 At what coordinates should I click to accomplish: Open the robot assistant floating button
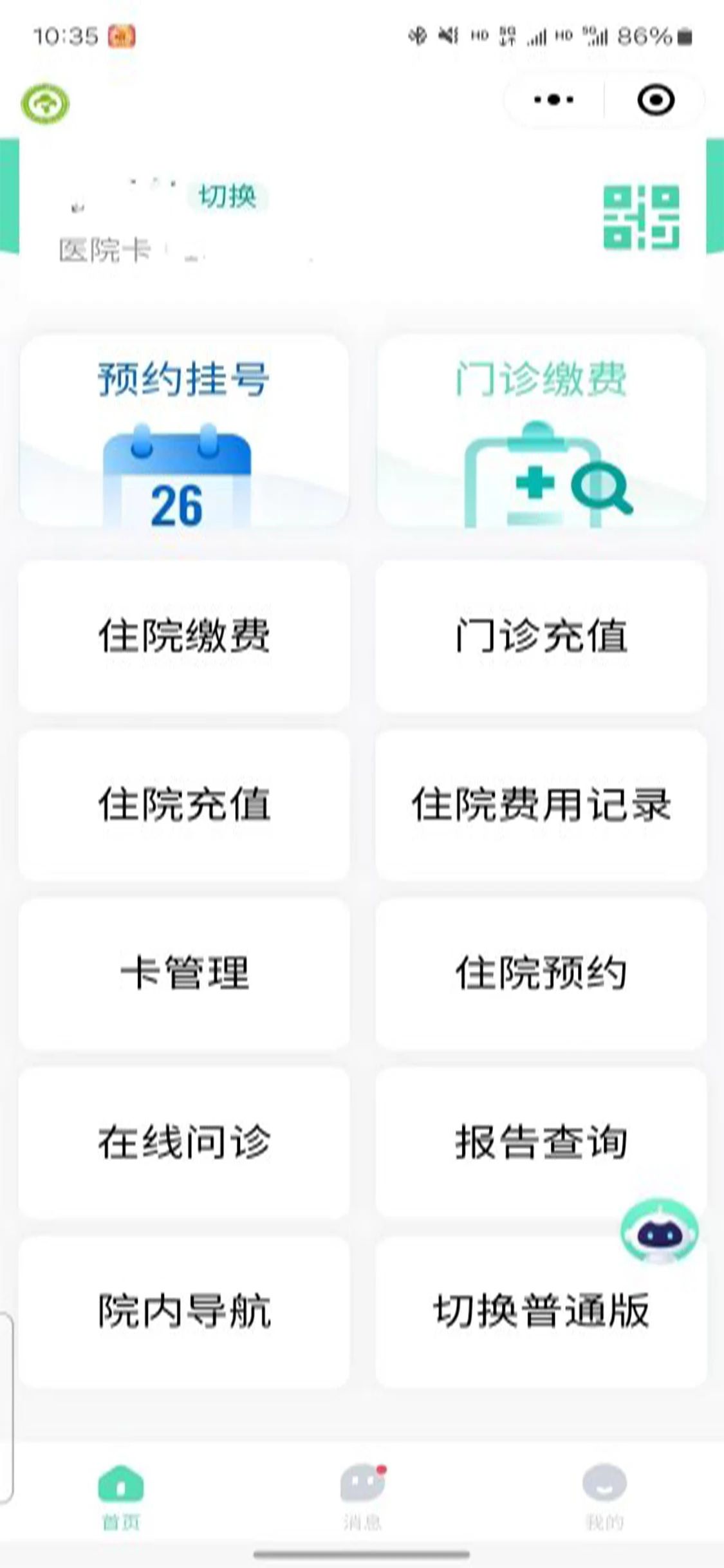click(659, 1231)
